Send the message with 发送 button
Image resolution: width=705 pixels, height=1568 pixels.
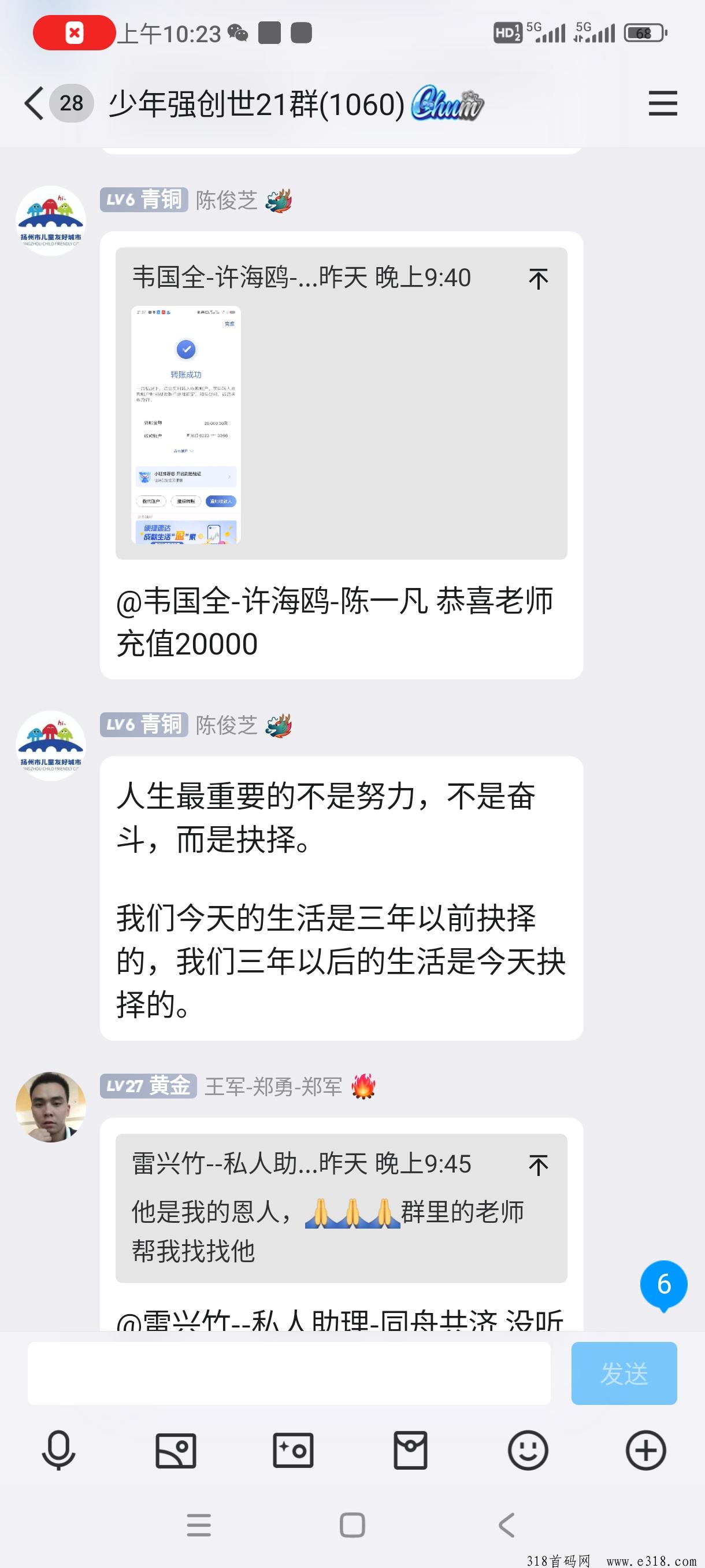(624, 1373)
